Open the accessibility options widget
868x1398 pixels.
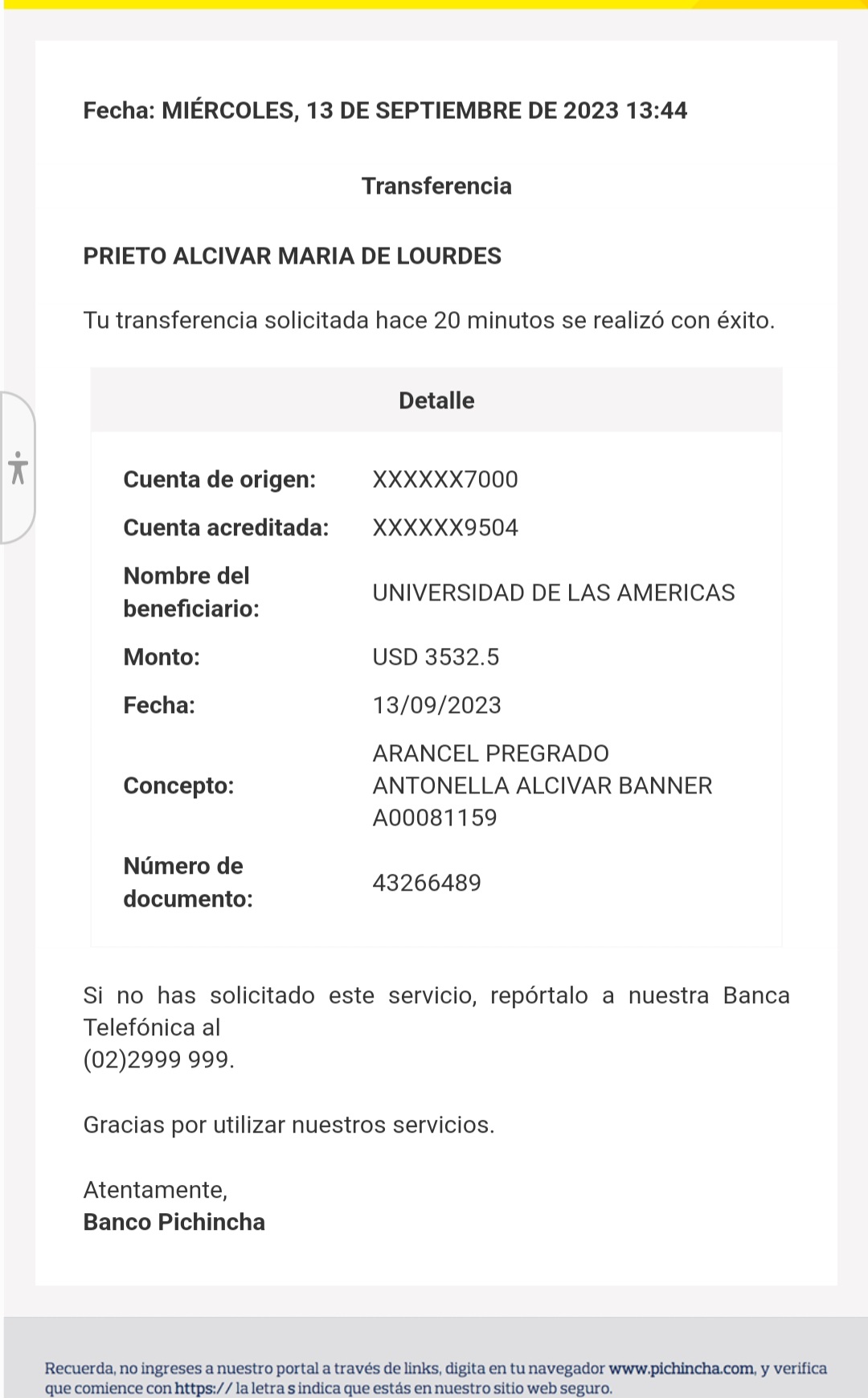click(x=18, y=468)
